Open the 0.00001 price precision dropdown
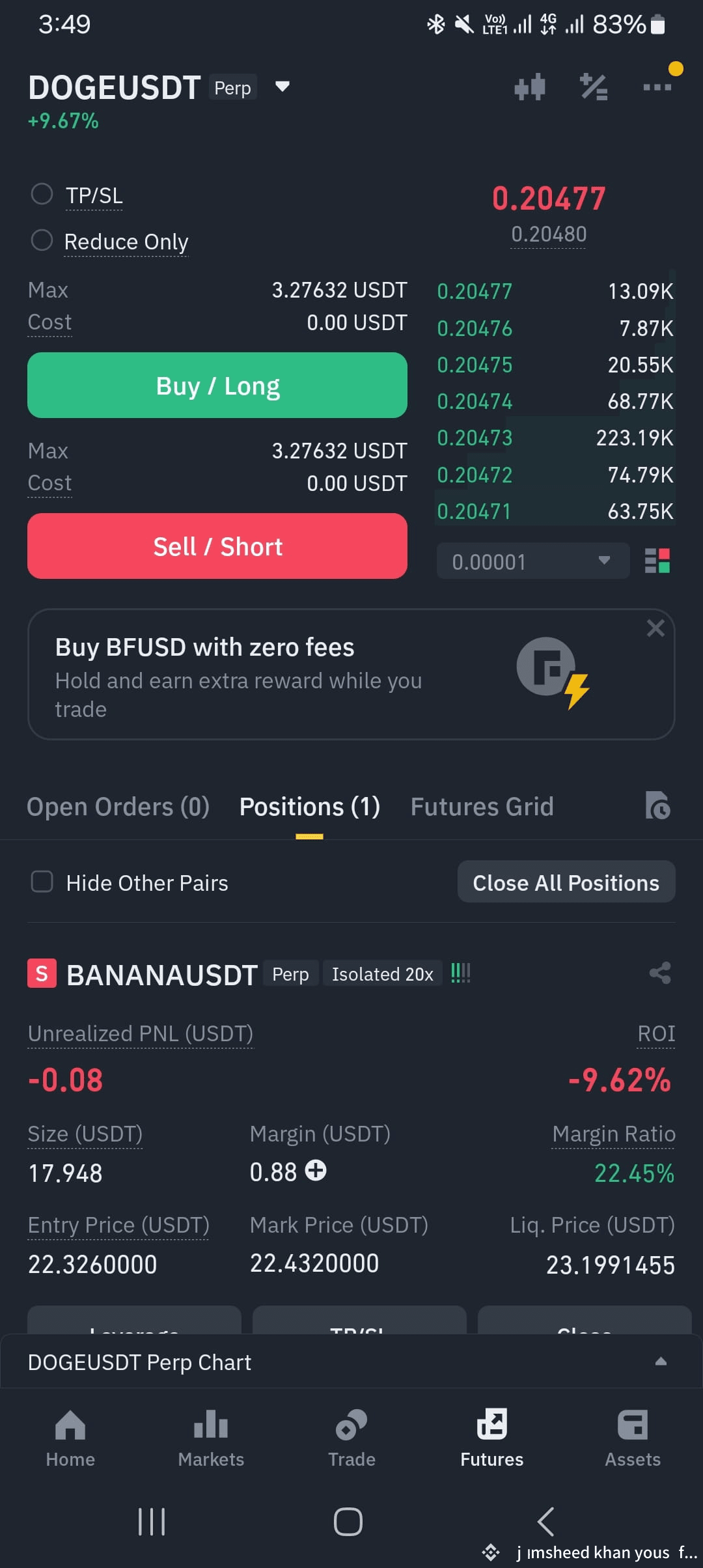 point(532,561)
